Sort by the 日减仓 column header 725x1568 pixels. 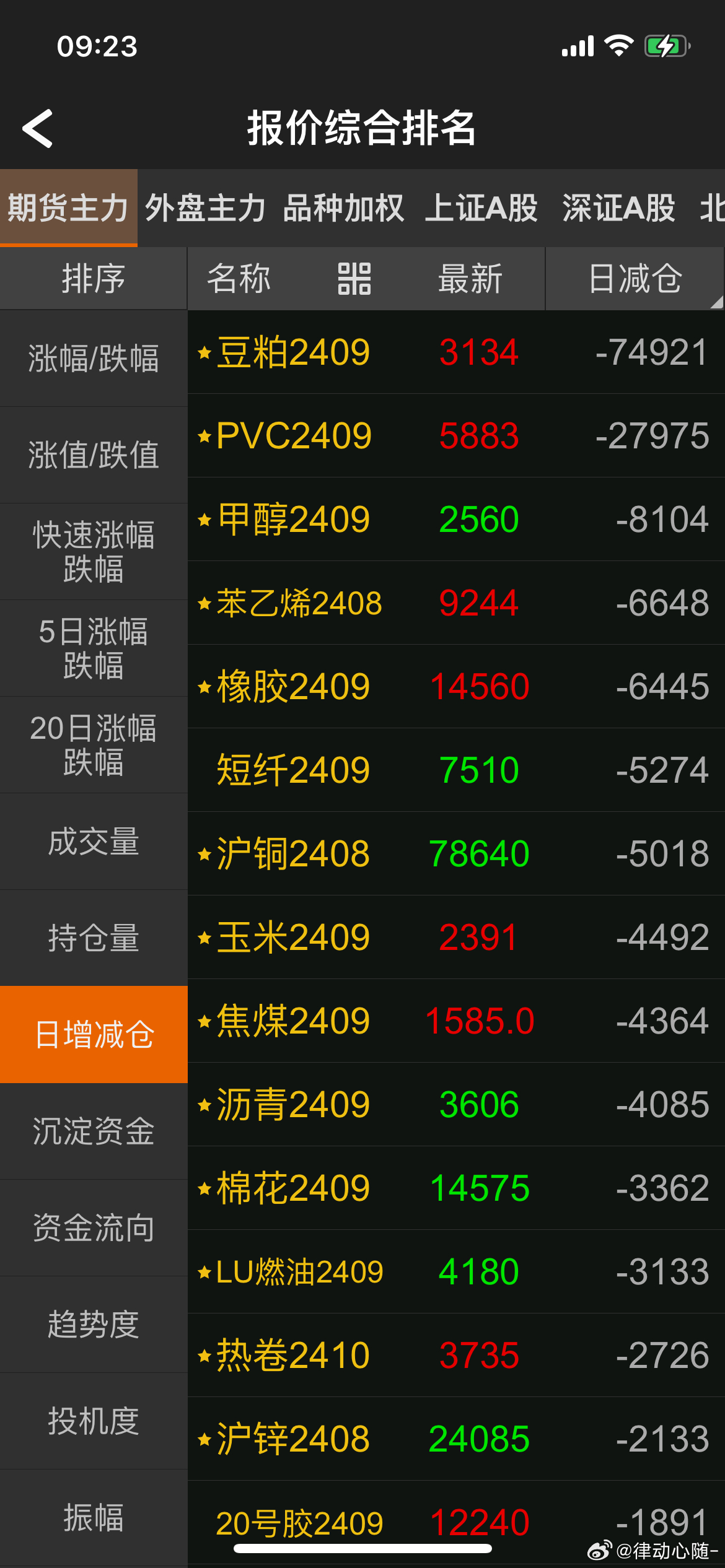point(635,279)
